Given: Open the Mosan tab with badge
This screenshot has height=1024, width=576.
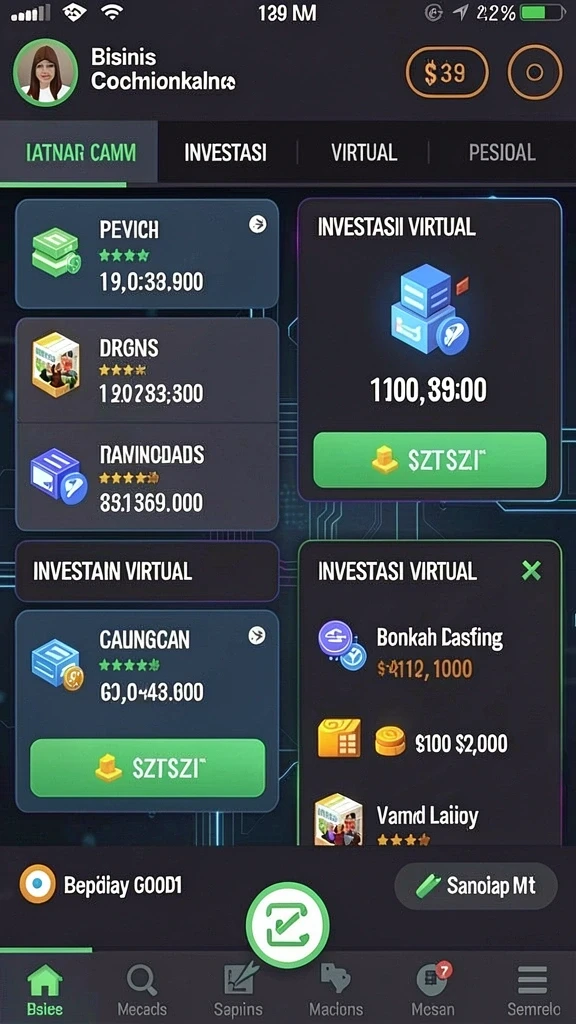Looking at the screenshot, I should tap(433, 990).
